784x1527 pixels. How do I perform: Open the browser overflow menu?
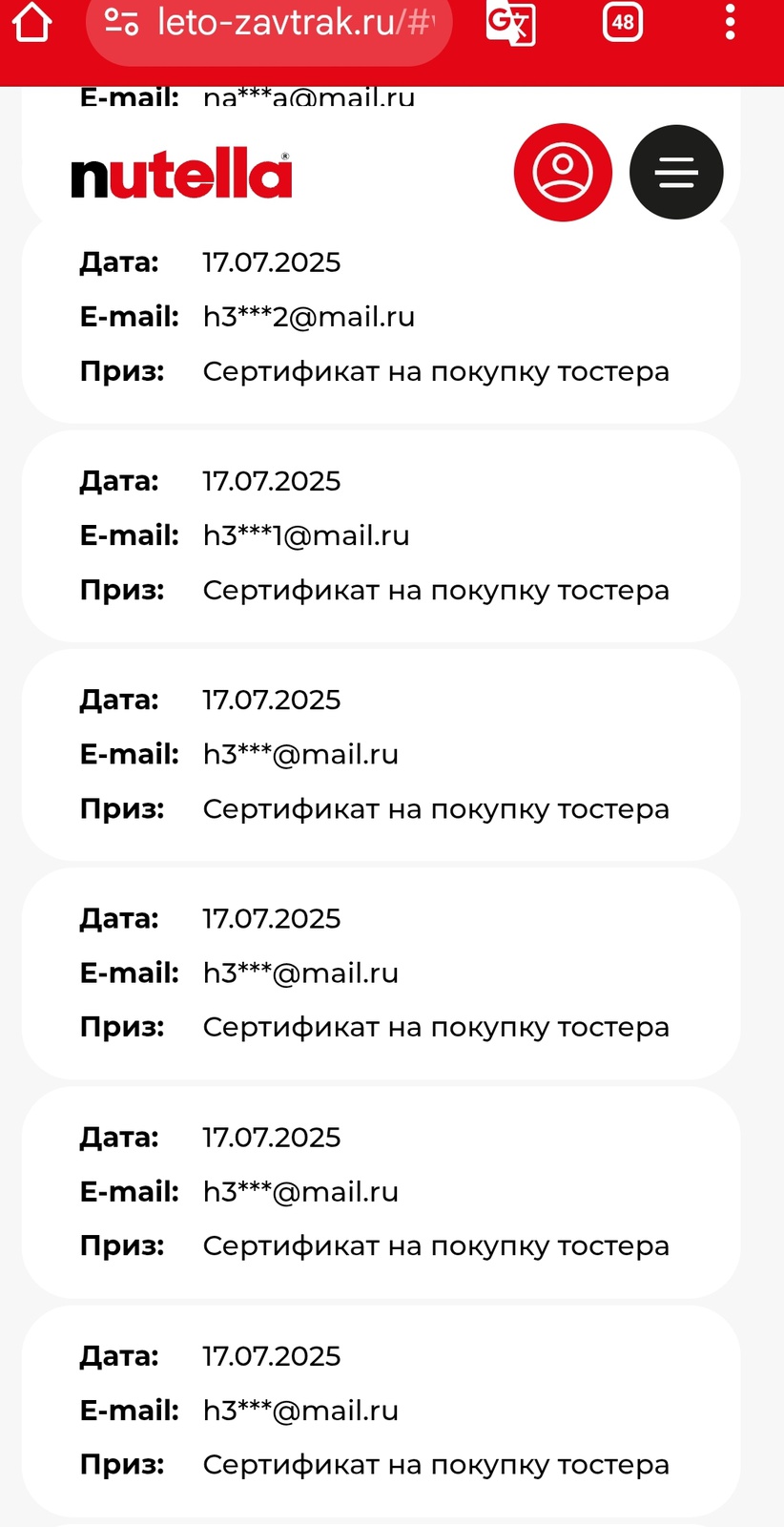(730, 22)
